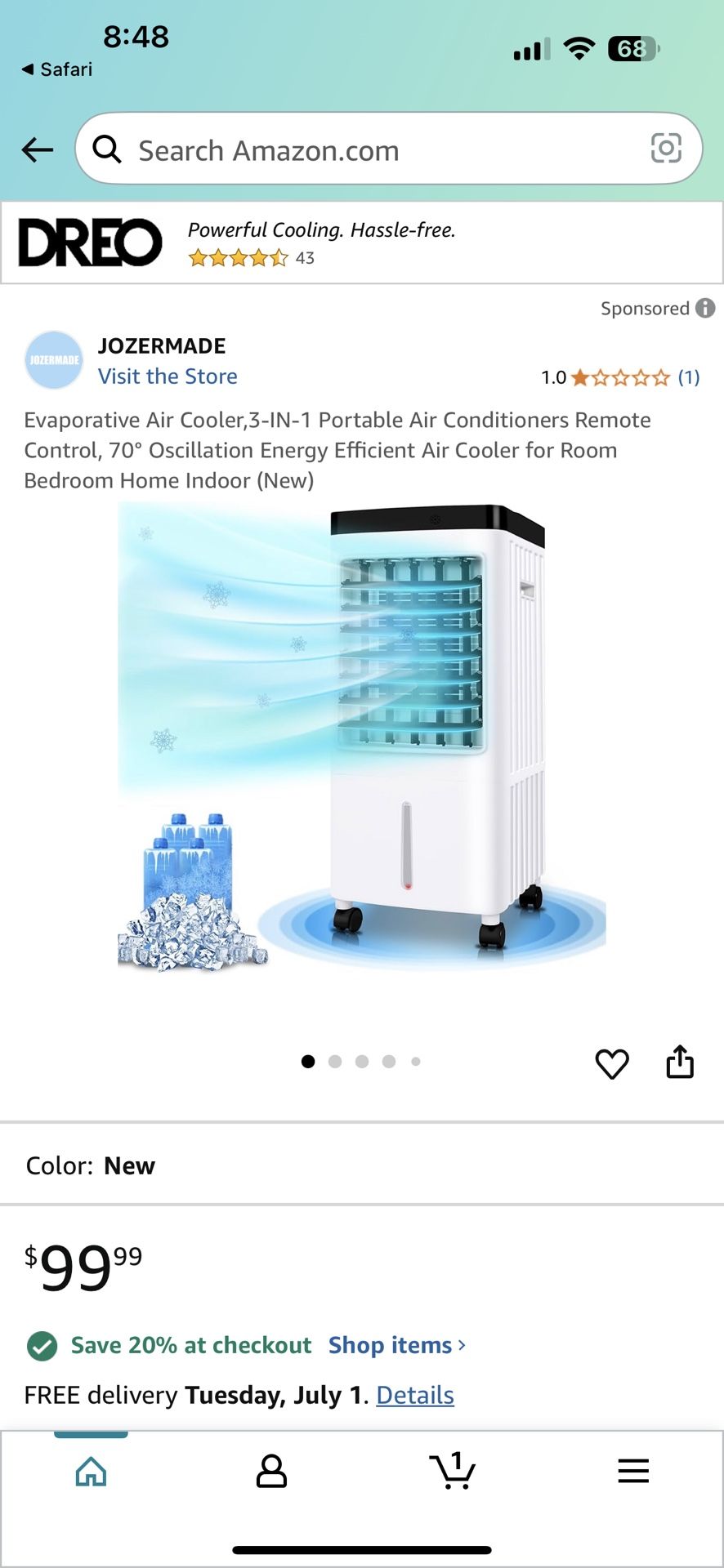The image size is (724, 1568).
Task: Open the 1.0 star rating reviews
Action: pyautogui.click(x=619, y=377)
